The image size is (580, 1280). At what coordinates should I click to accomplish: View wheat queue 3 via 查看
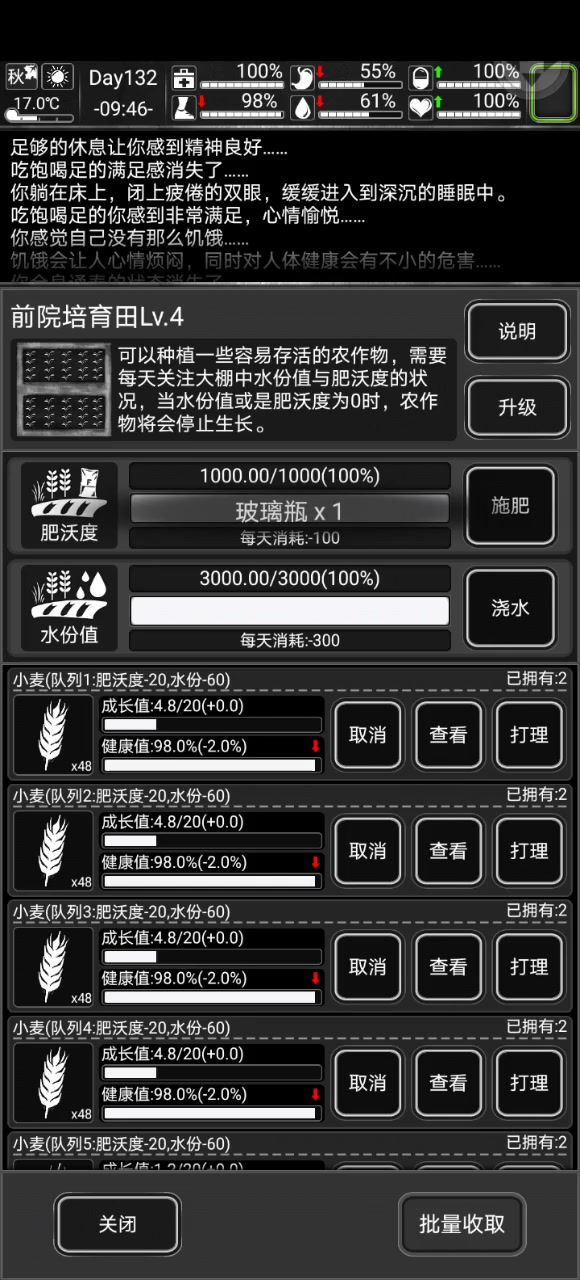coord(448,967)
